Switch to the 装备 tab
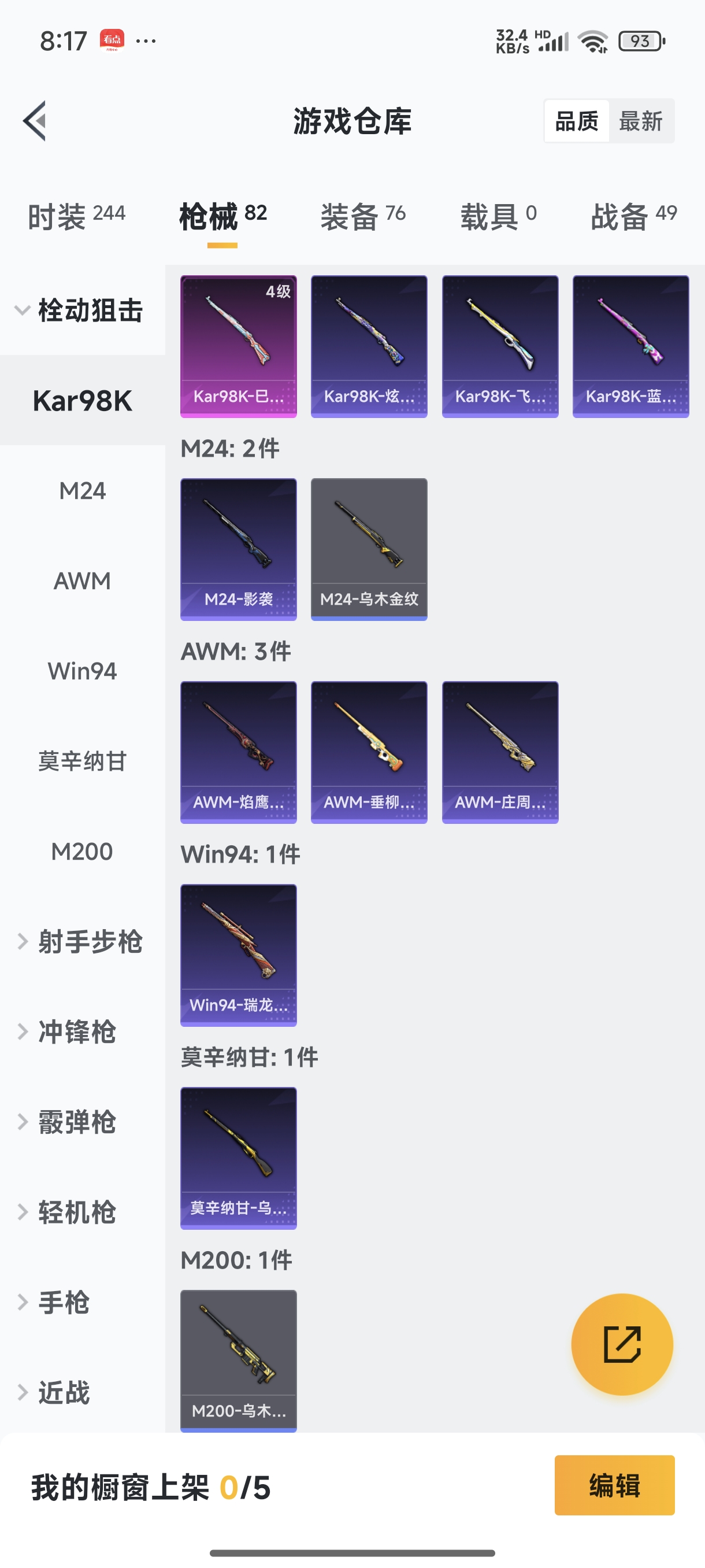 click(x=362, y=217)
